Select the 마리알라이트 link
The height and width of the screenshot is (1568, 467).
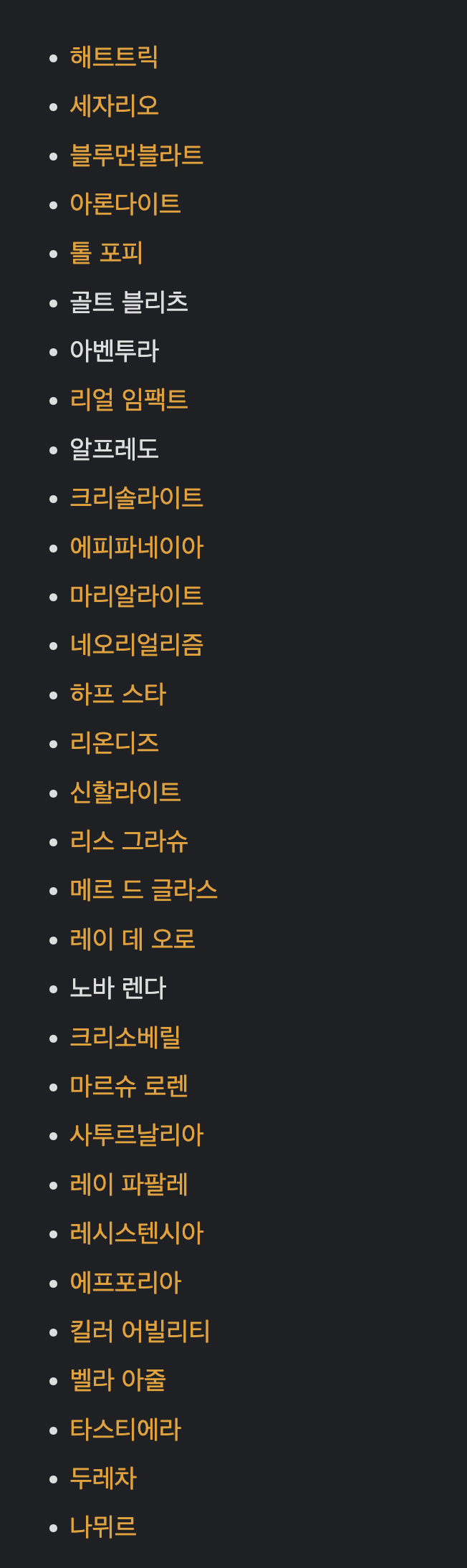click(x=136, y=596)
